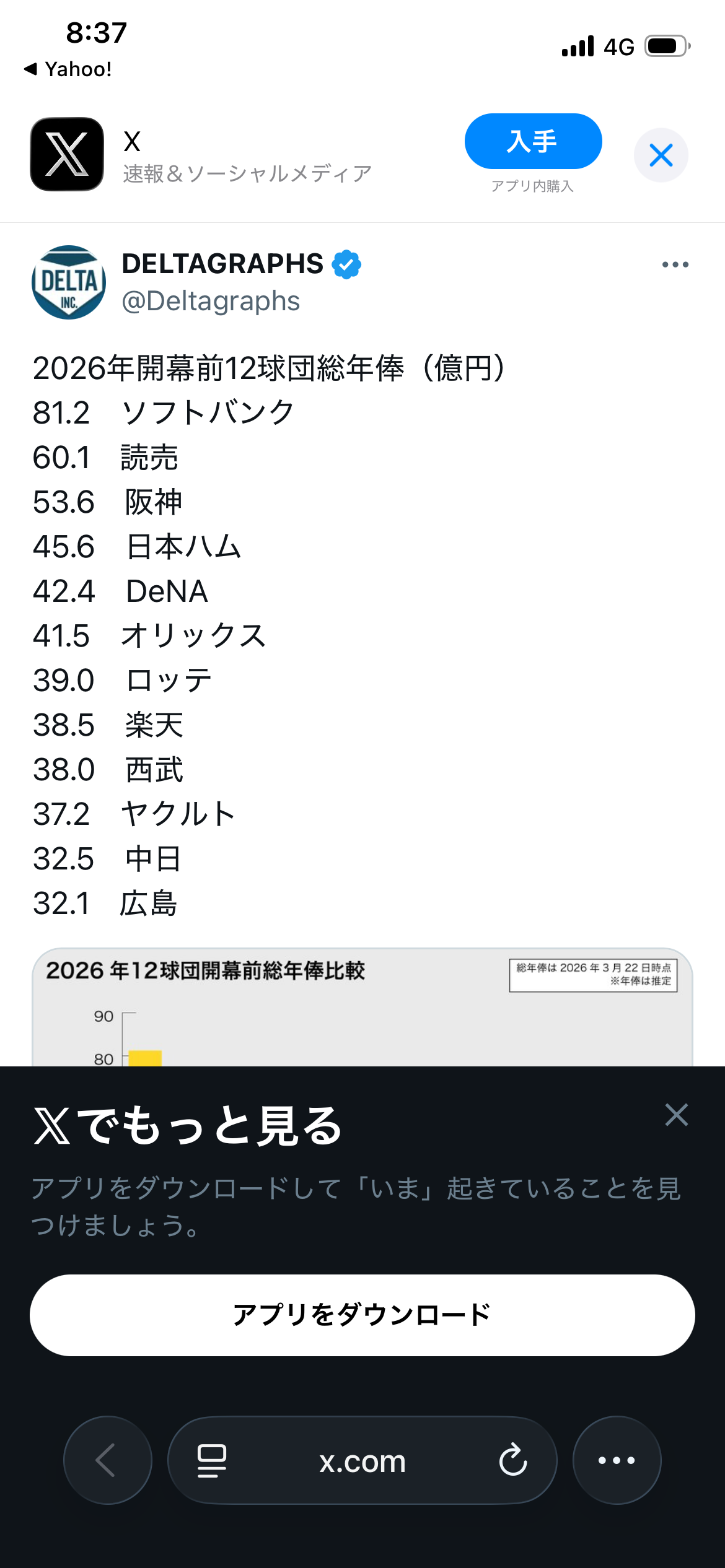Image resolution: width=725 pixels, height=1568 pixels.
Task: Tap アプリをダウンロード button
Action: tap(362, 1315)
